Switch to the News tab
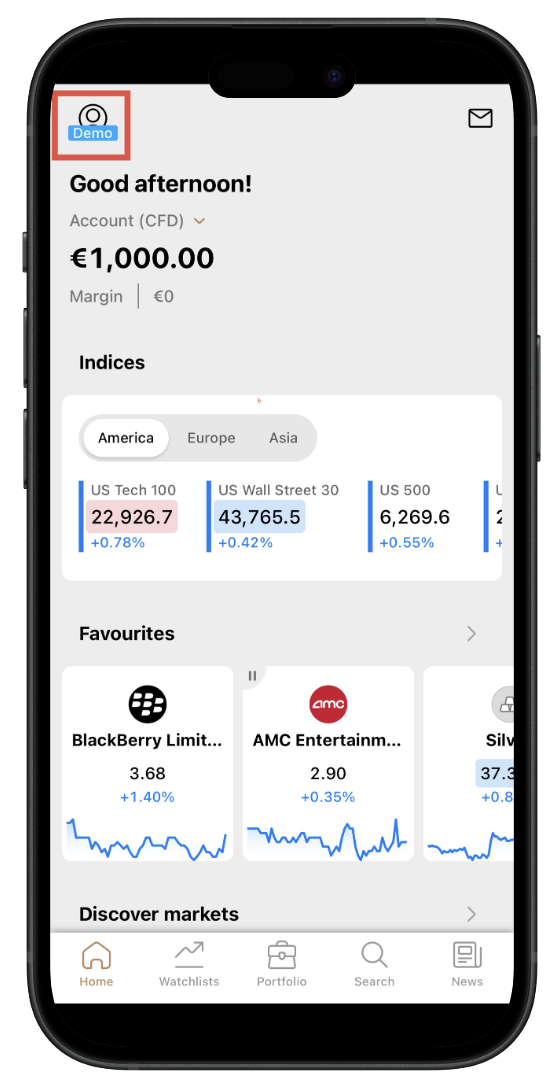Image resolution: width=556 pixels, height=1086 pixels. pos(467,964)
